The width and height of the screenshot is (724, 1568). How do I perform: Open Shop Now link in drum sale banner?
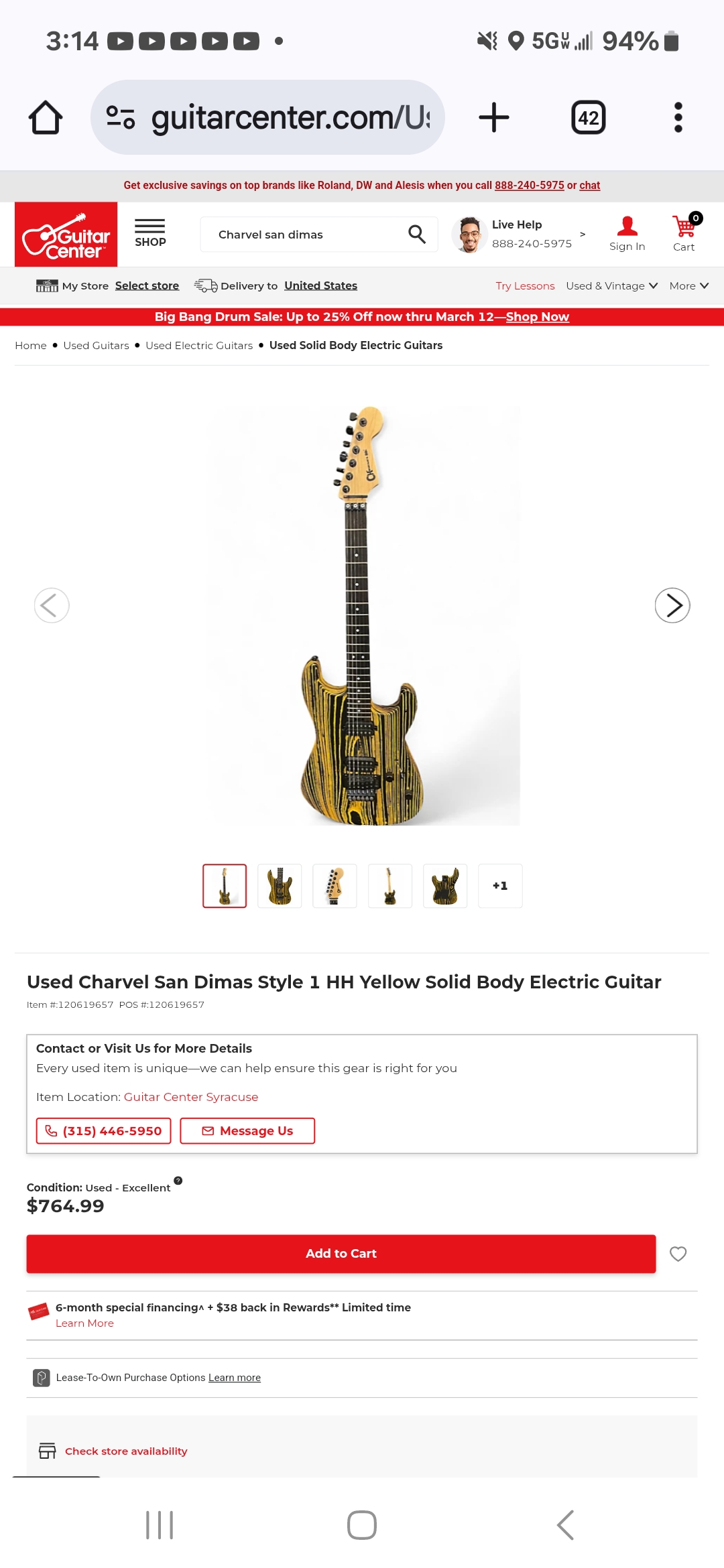pyautogui.click(x=537, y=317)
